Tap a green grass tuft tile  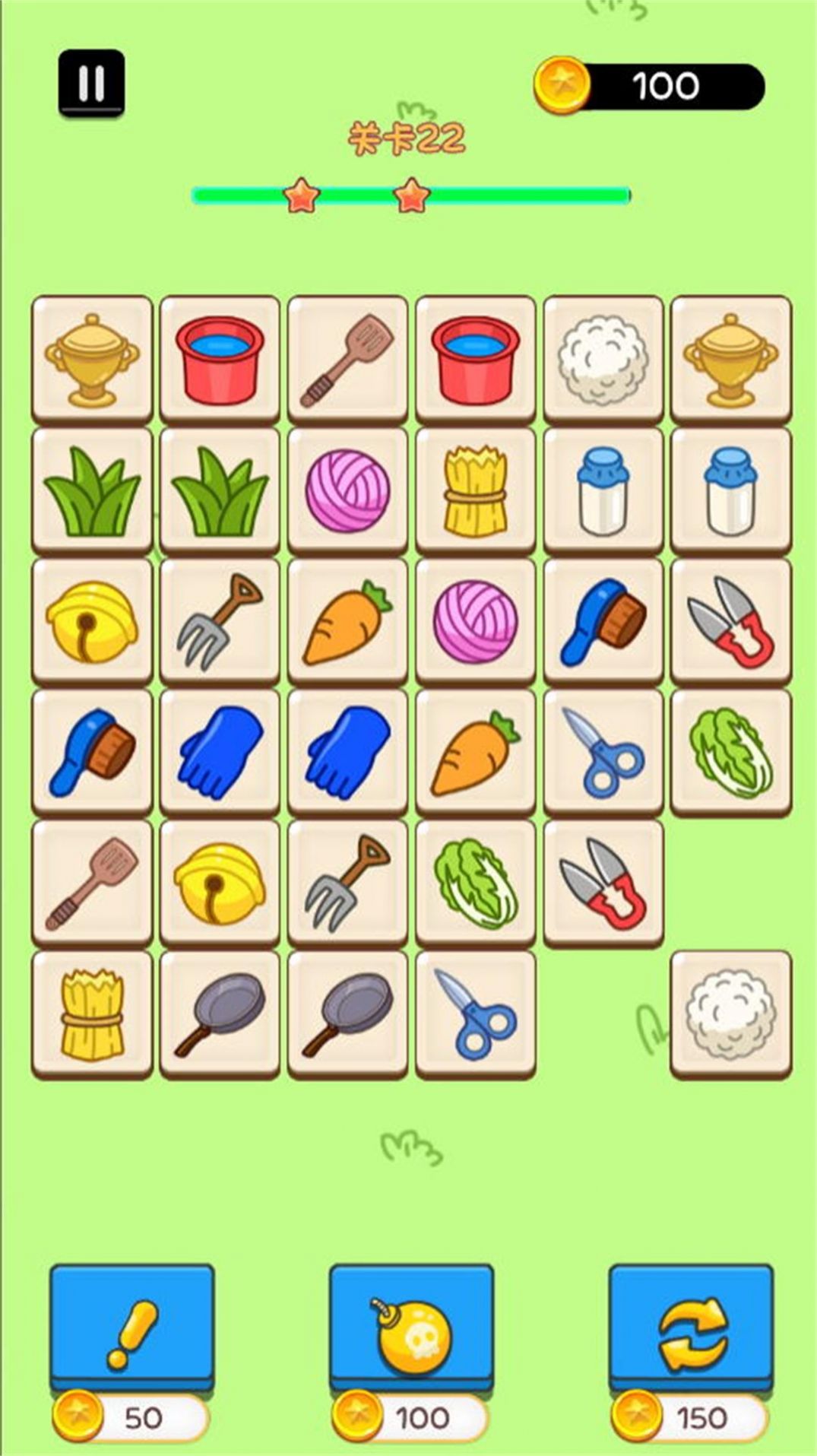(93, 489)
